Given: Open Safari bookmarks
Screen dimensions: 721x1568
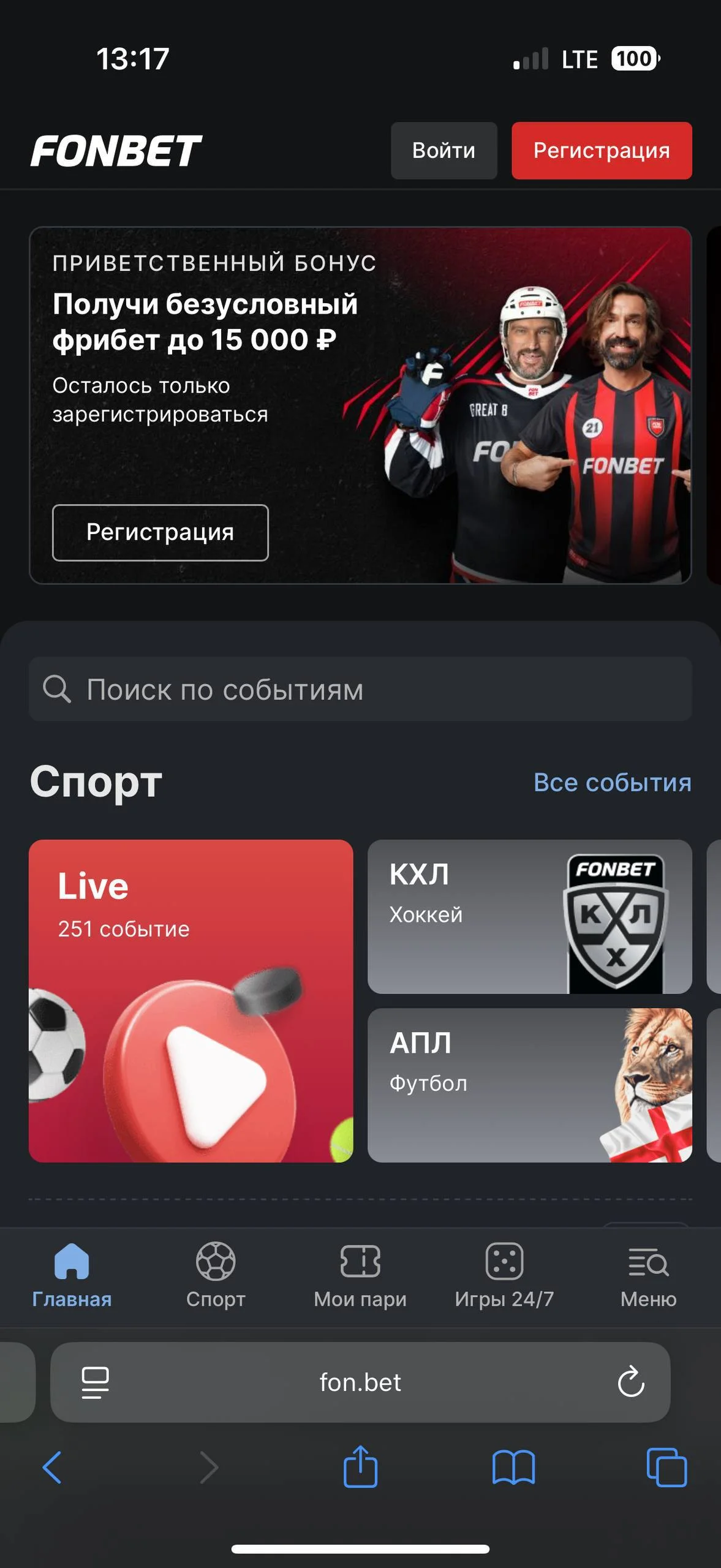Looking at the screenshot, I should coord(513,1468).
